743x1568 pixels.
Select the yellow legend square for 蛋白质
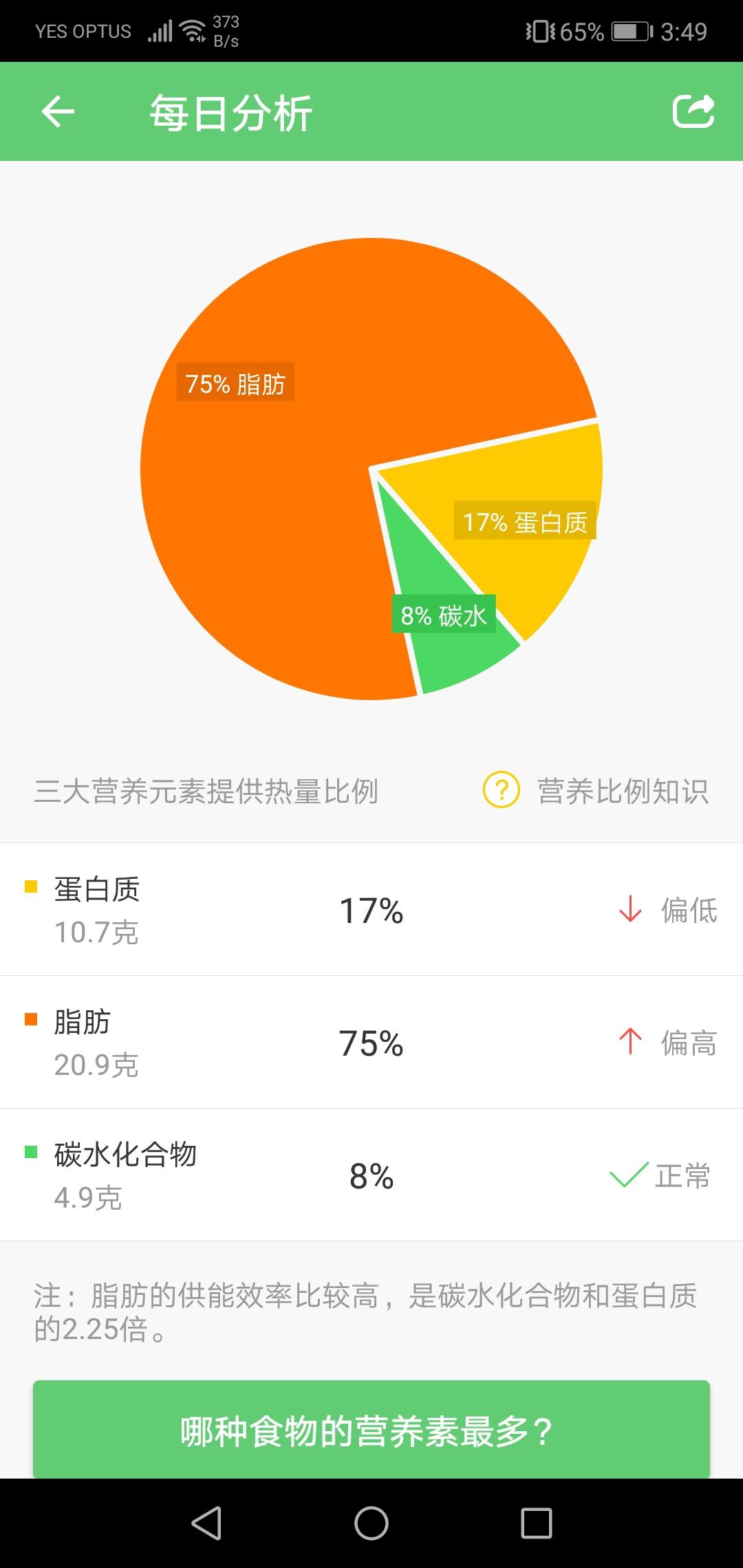31,887
